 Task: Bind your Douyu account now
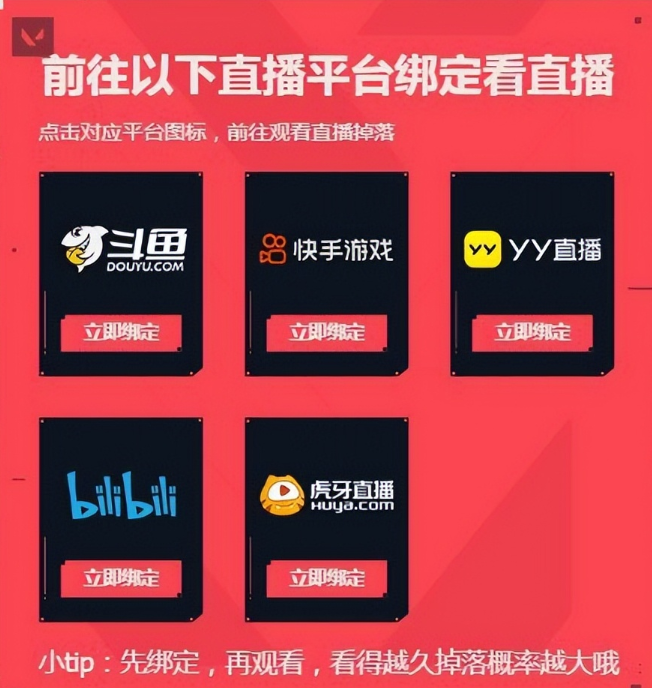pyautogui.click(x=120, y=333)
